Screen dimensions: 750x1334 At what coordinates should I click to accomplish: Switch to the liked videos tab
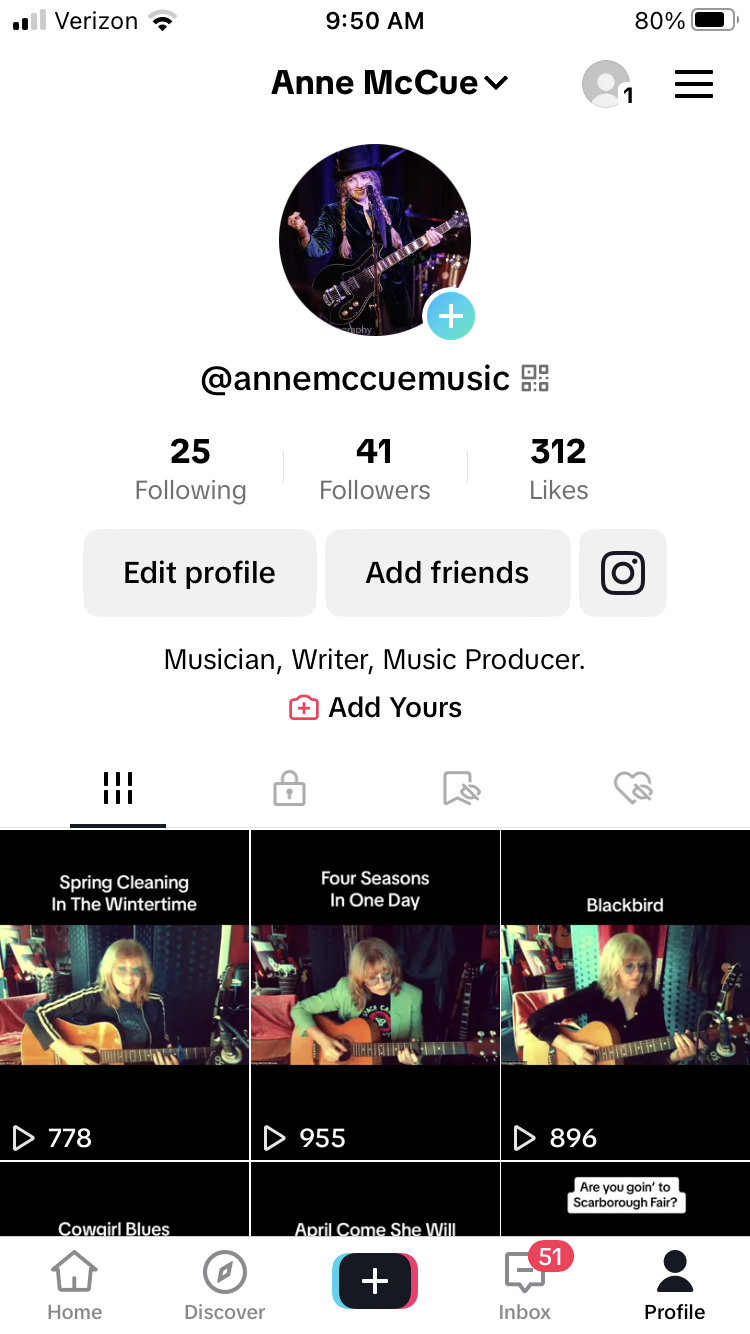633,789
